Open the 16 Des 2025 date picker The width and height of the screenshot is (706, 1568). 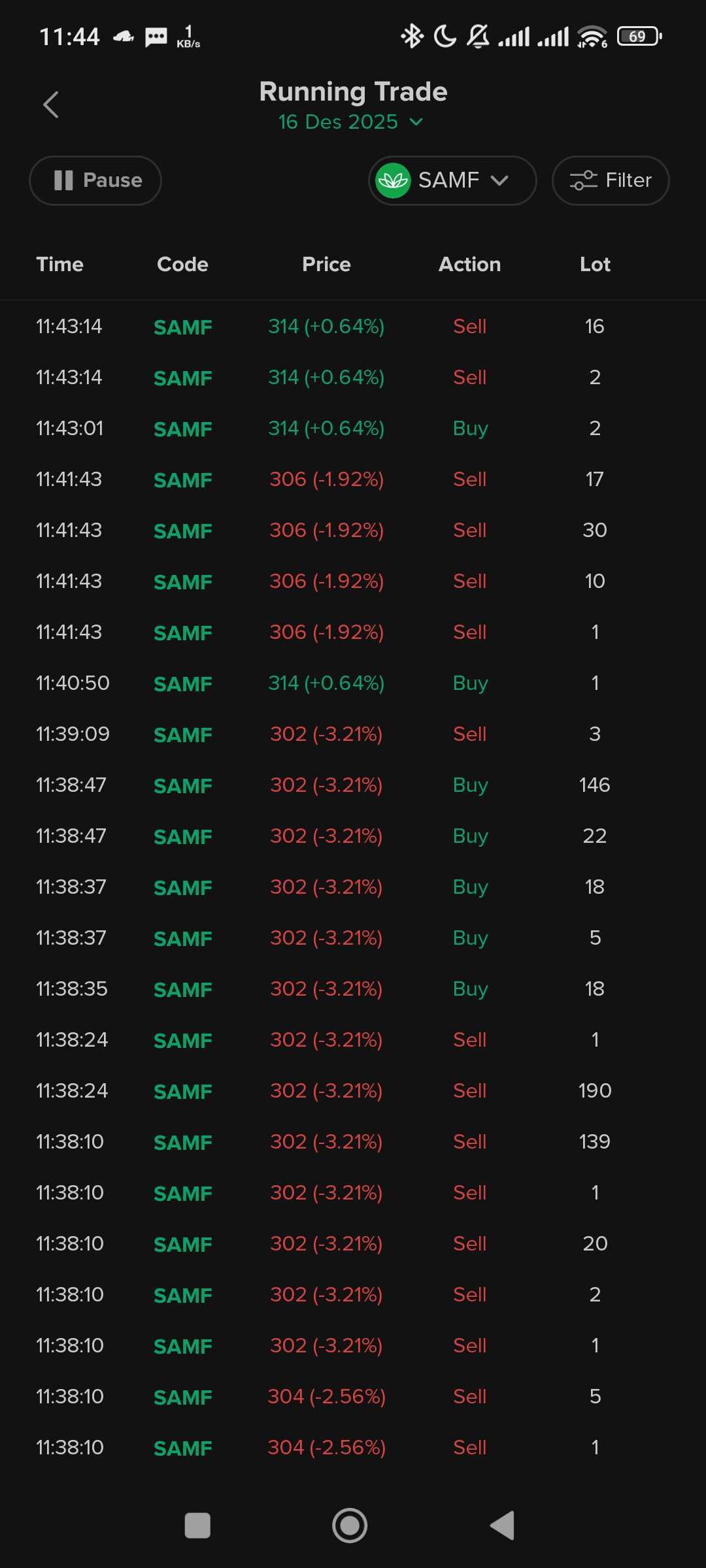point(351,122)
